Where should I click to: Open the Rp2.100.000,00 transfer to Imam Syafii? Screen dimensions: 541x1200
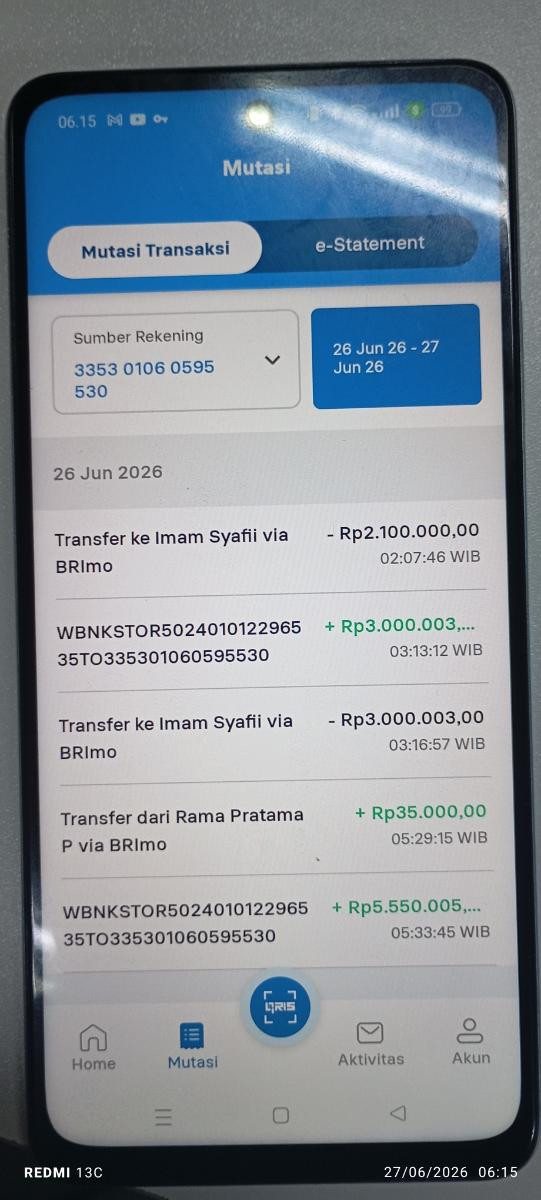click(x=268, y=550)
